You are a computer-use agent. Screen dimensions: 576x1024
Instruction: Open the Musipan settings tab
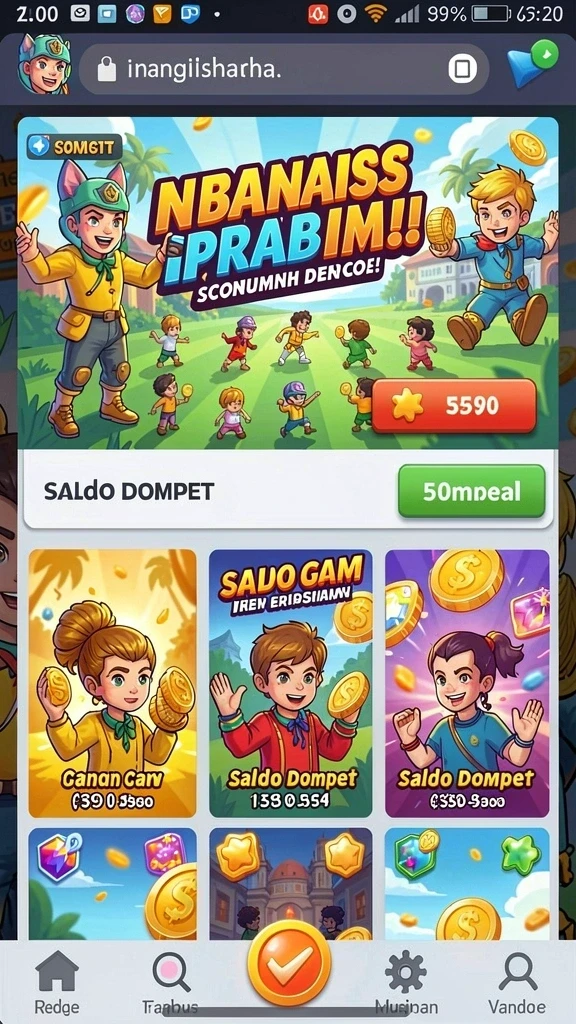tap(406, 982)
